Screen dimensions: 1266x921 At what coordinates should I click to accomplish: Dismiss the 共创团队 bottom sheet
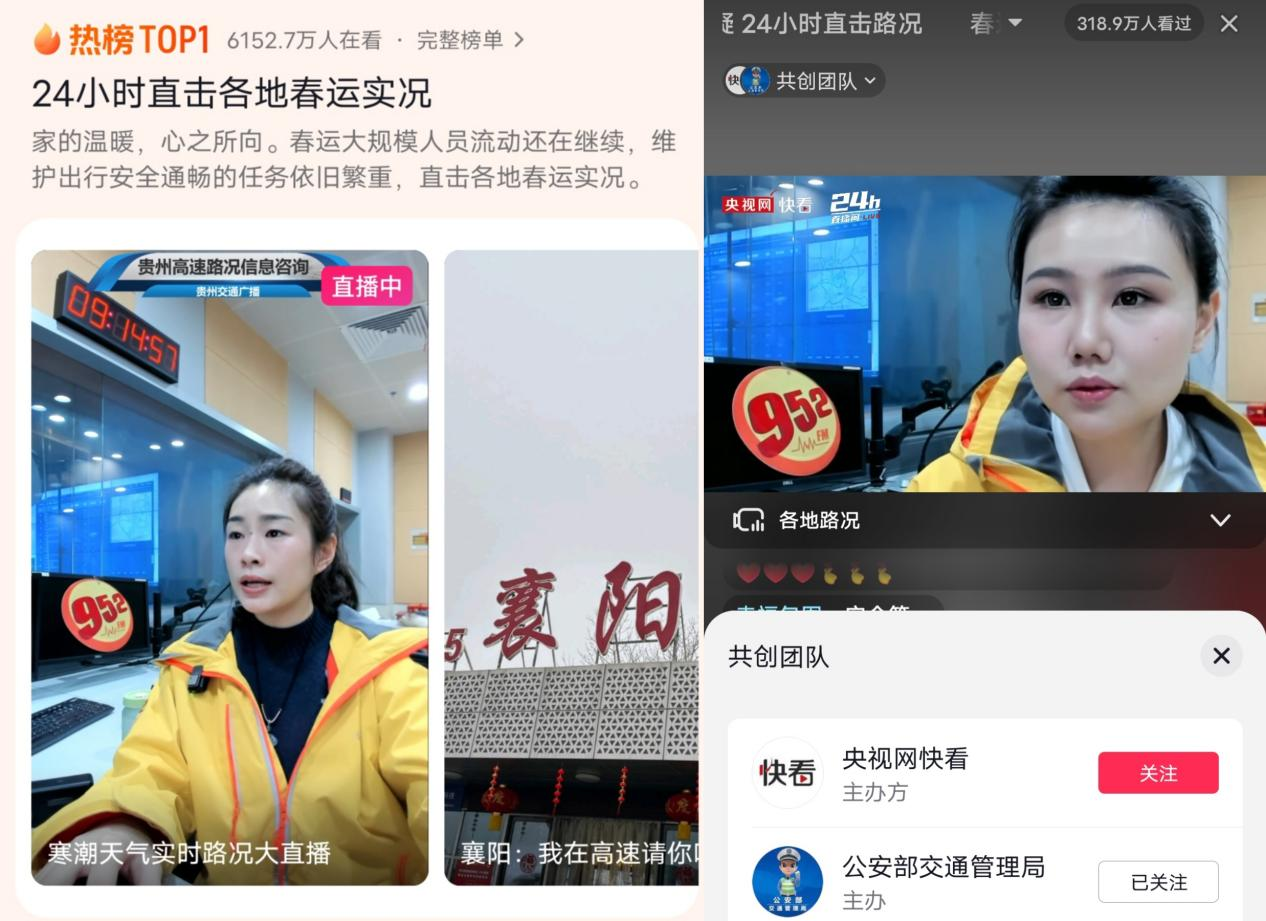click(1220, 656)
